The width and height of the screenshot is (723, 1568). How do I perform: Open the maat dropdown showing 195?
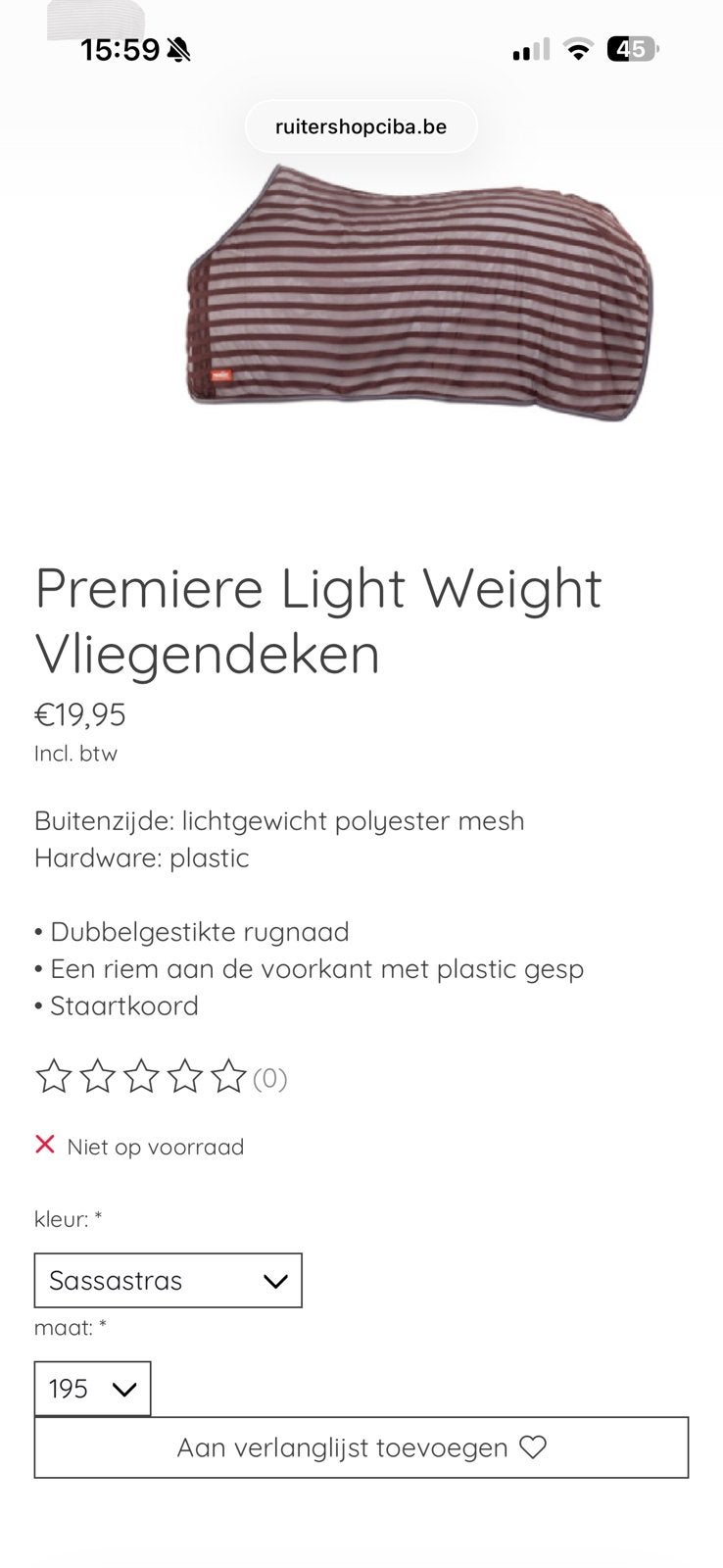pyautogui.click(x=92, y=1388)
